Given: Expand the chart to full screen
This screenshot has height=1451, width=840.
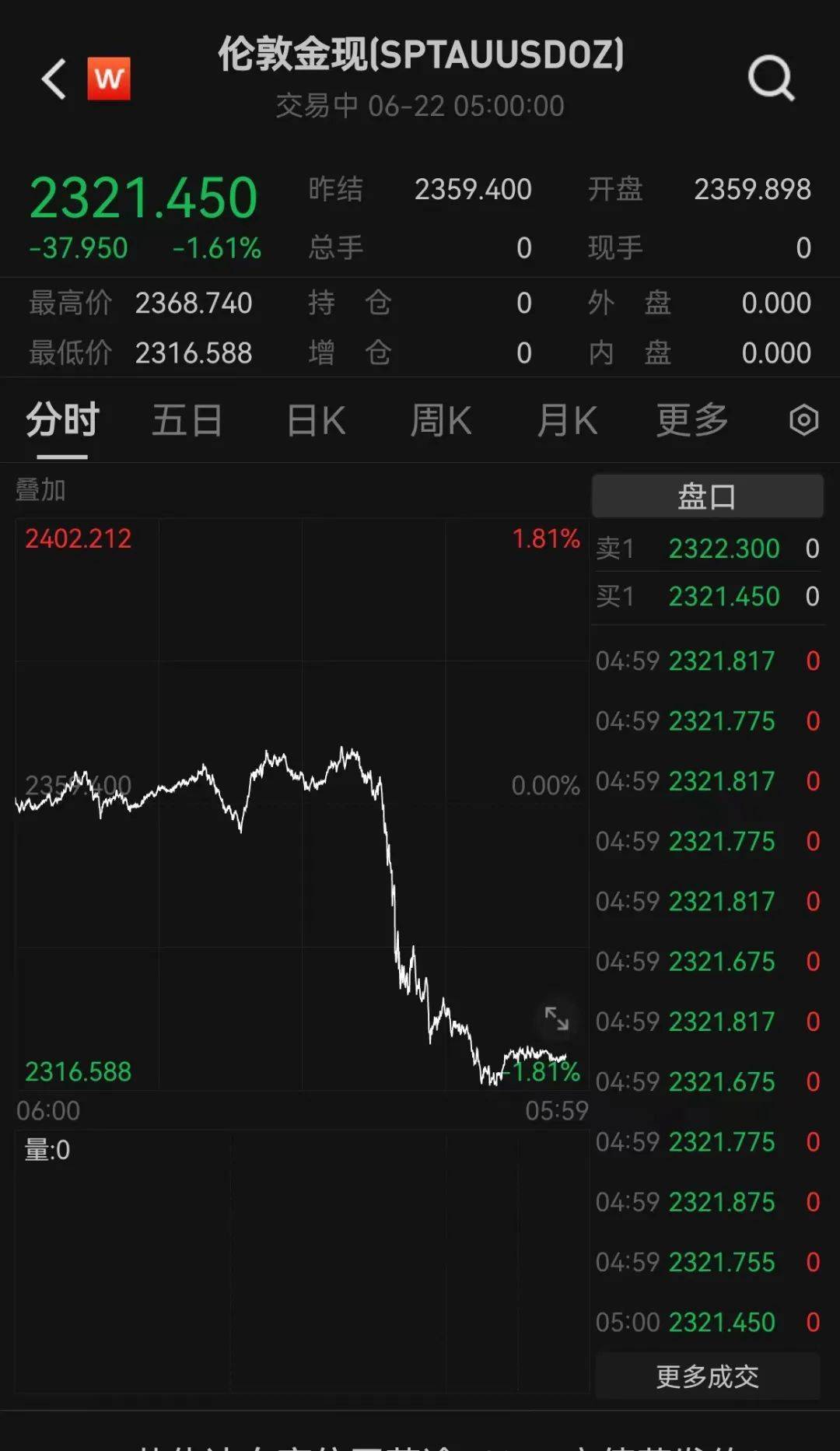Looking at the screenshot, I should click(x=556, y=1018).
